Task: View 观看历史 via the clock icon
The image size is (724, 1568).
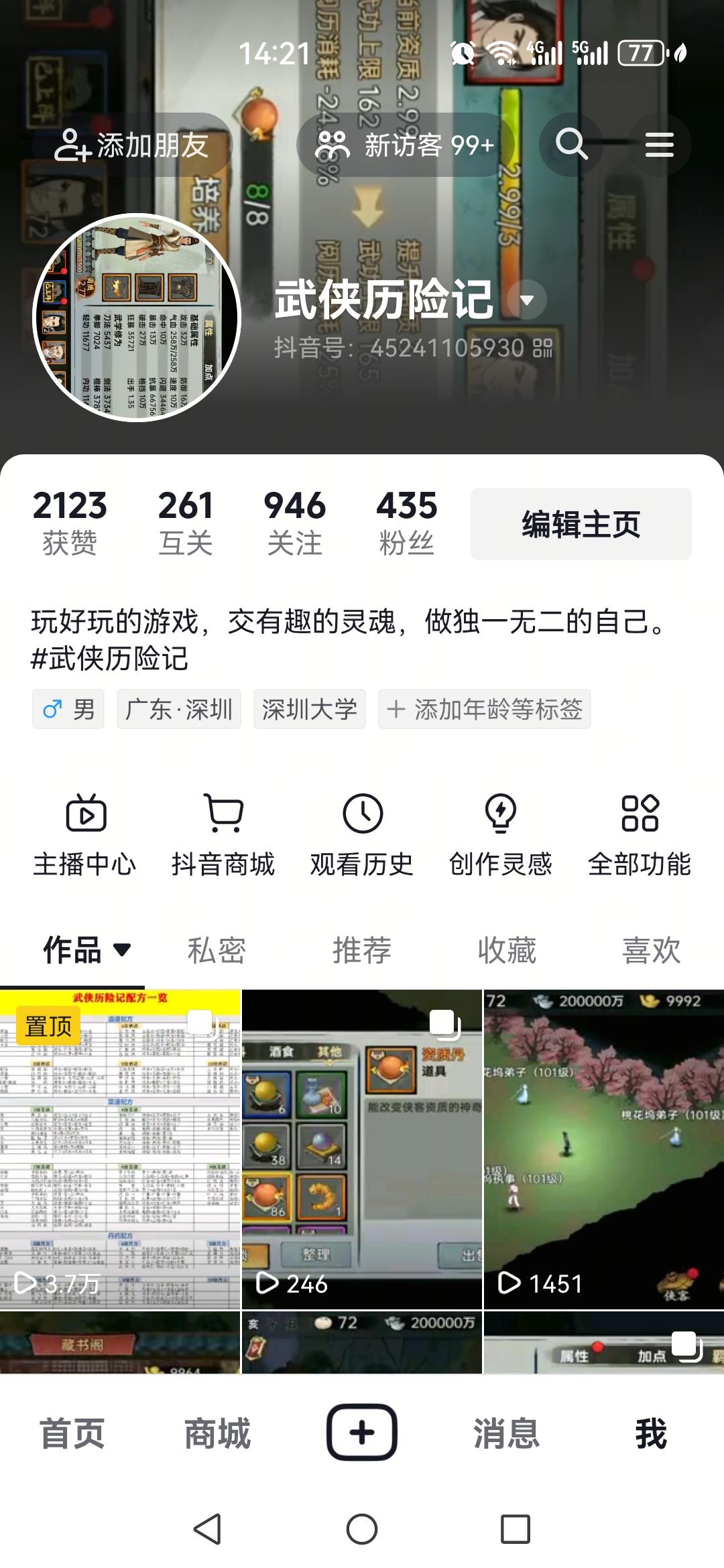Action: click(361, 831)
